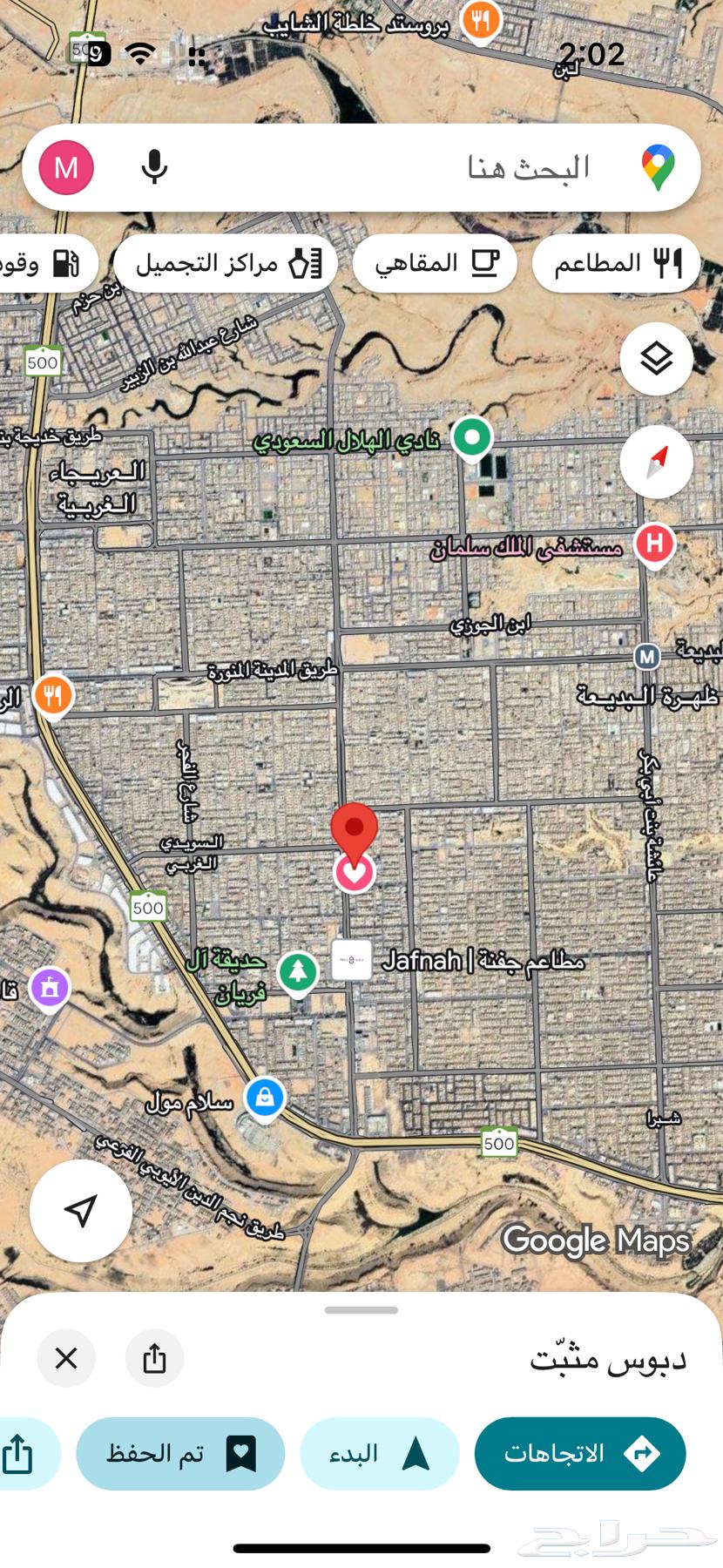Select the المقاهي cafes chip

pos(435,263)
